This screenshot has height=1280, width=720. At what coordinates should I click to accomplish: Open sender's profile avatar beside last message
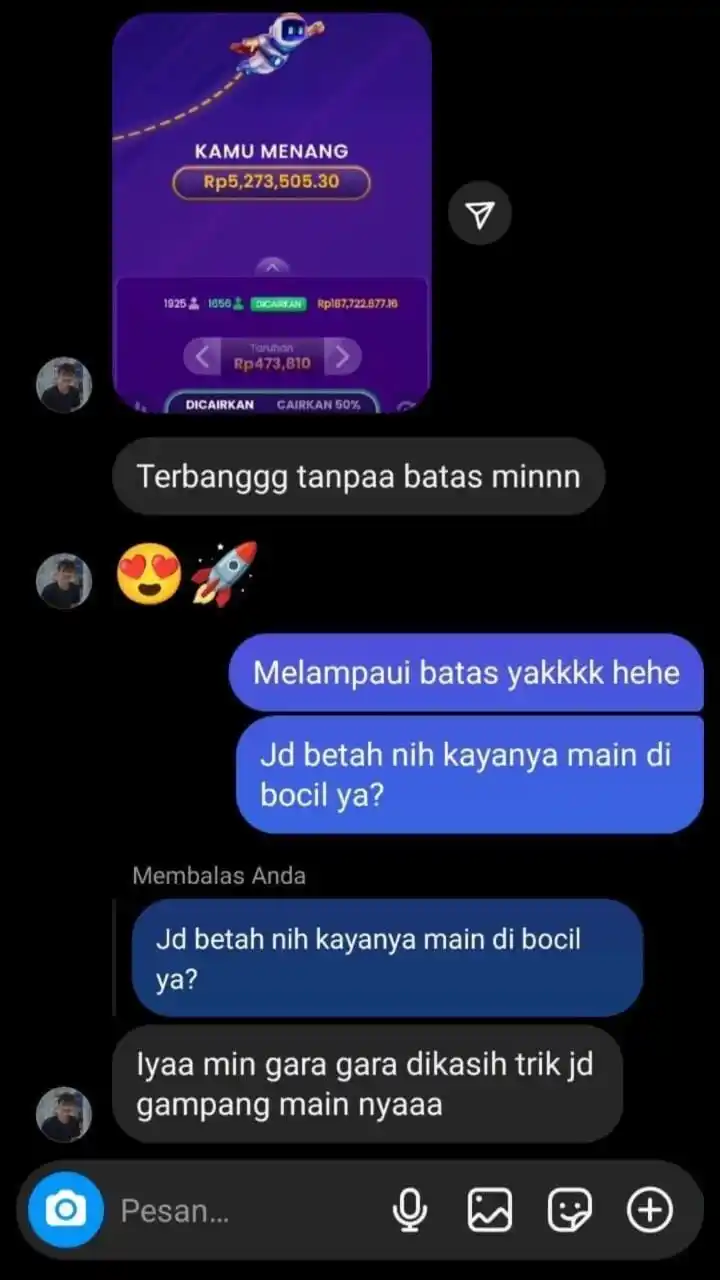[64, 1114]
